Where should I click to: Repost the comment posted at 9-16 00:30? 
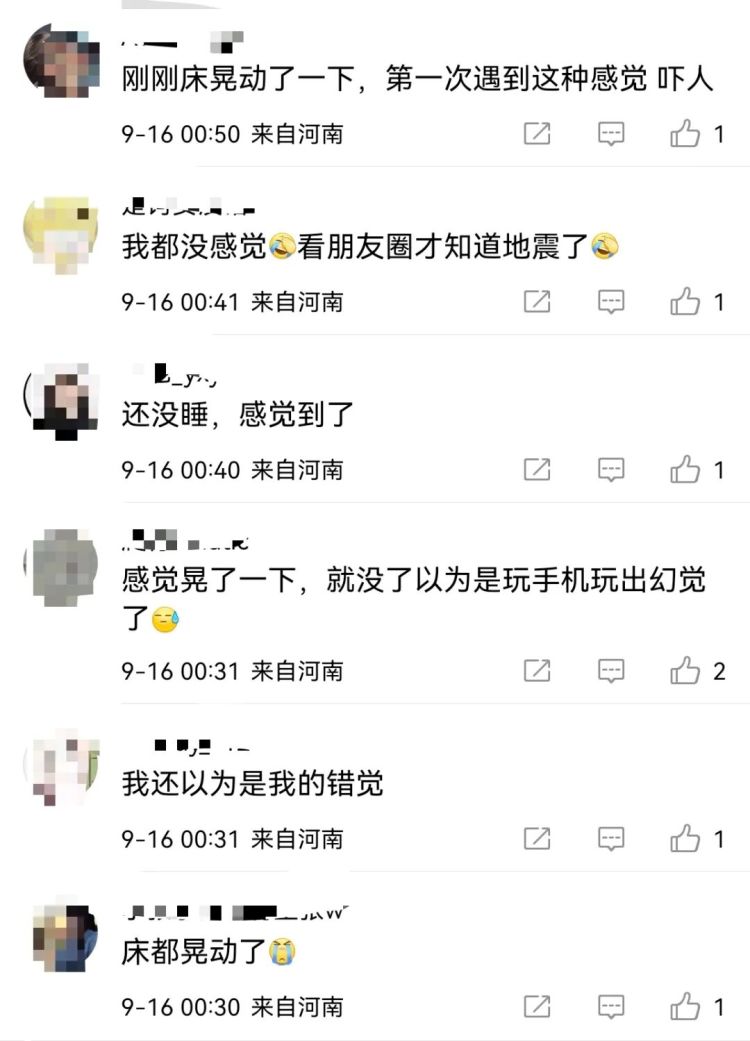(537, 1006)
